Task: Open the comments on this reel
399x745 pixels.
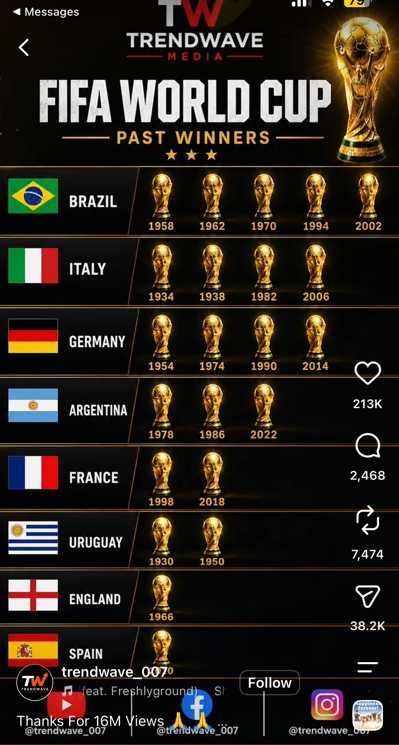Action: pyautogui.click(x=368, y=447)
